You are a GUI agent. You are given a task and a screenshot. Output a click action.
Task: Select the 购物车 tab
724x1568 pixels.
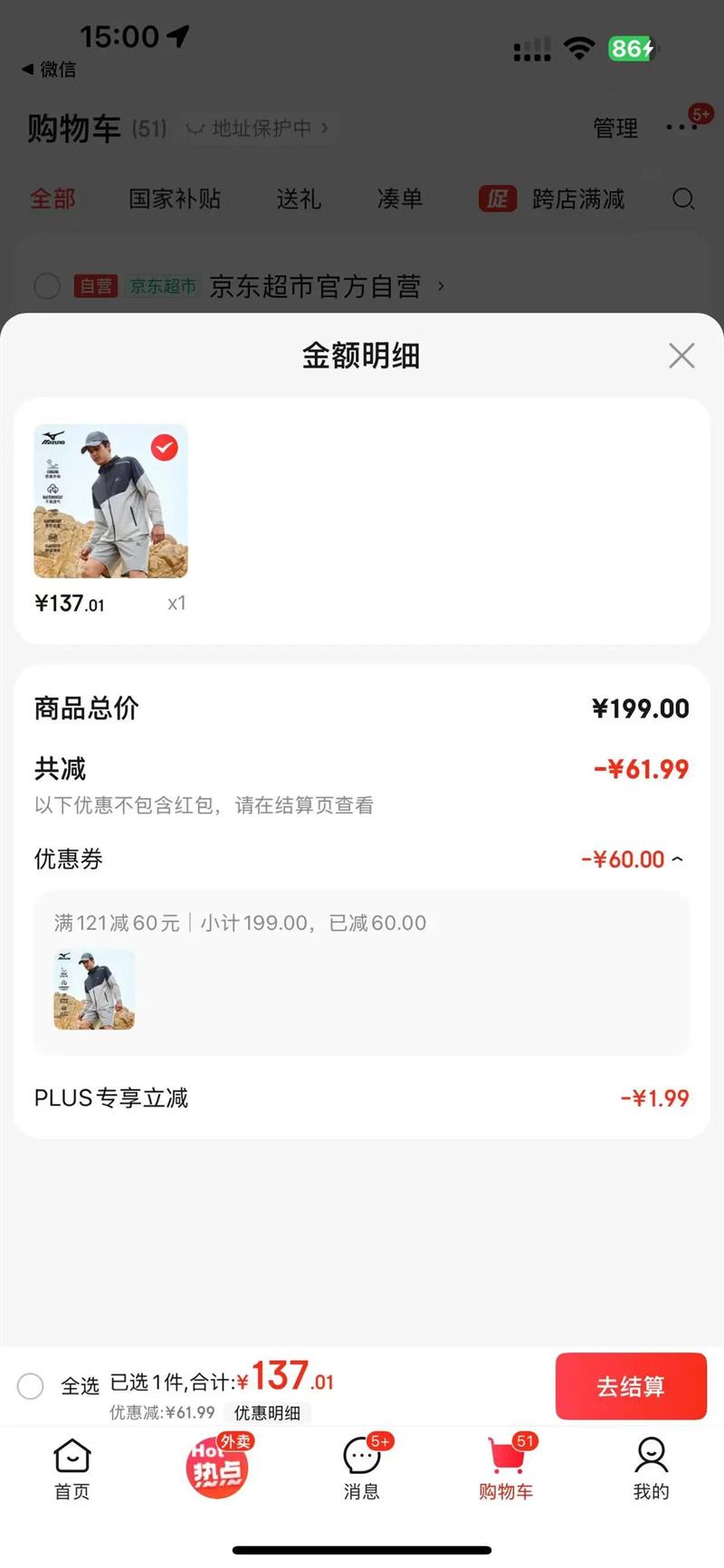[x=506, y=1468]
